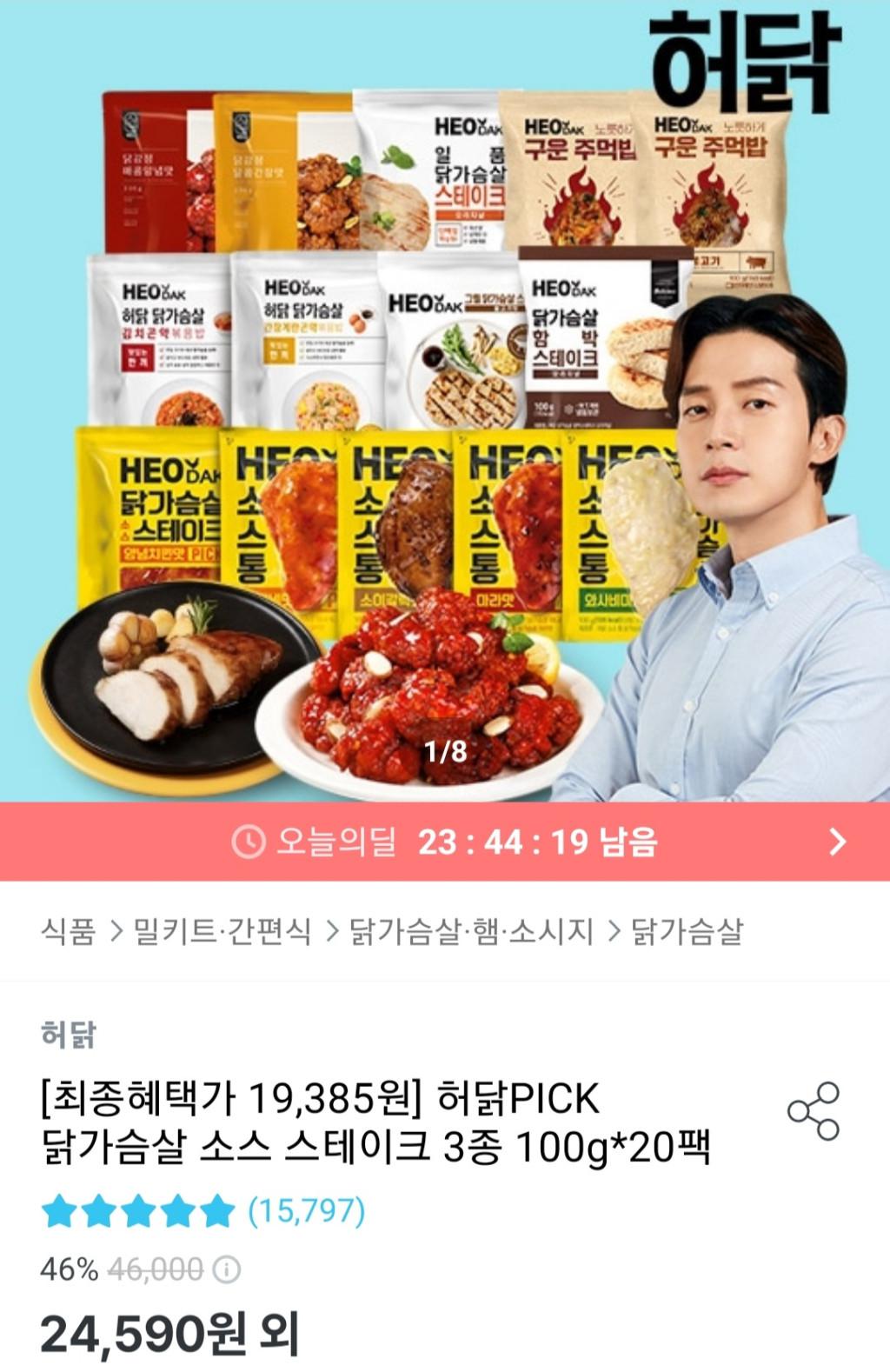Open the last 닭가슴살 breadcrumb
The height and width of the screenshot is (1372, 890).
pyautogui.click(x=687, y=931)
